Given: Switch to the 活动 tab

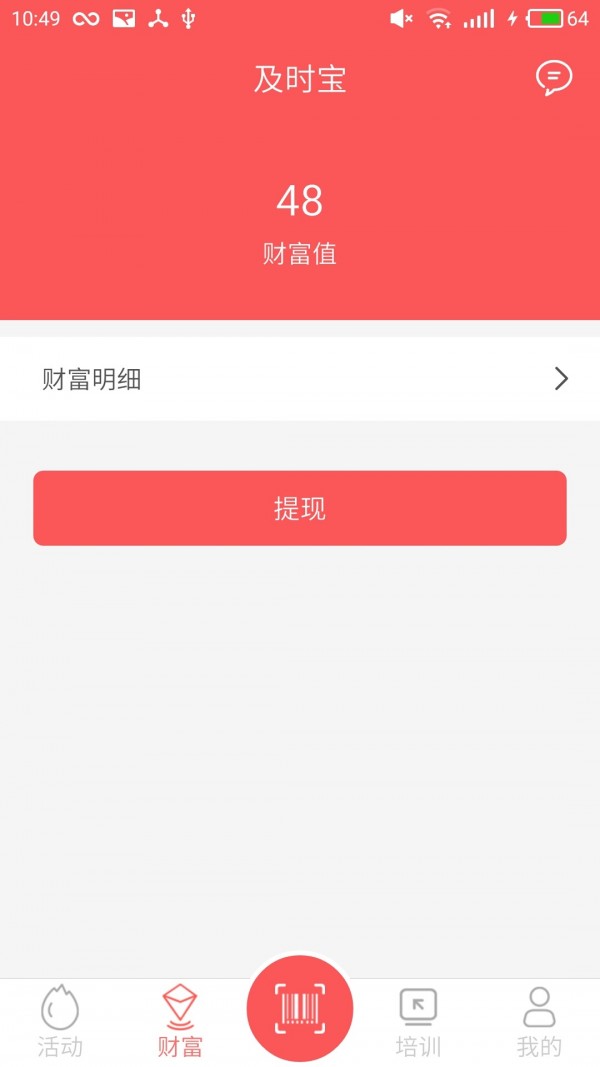Looking at the screenshot, I should click(60, 1022).
